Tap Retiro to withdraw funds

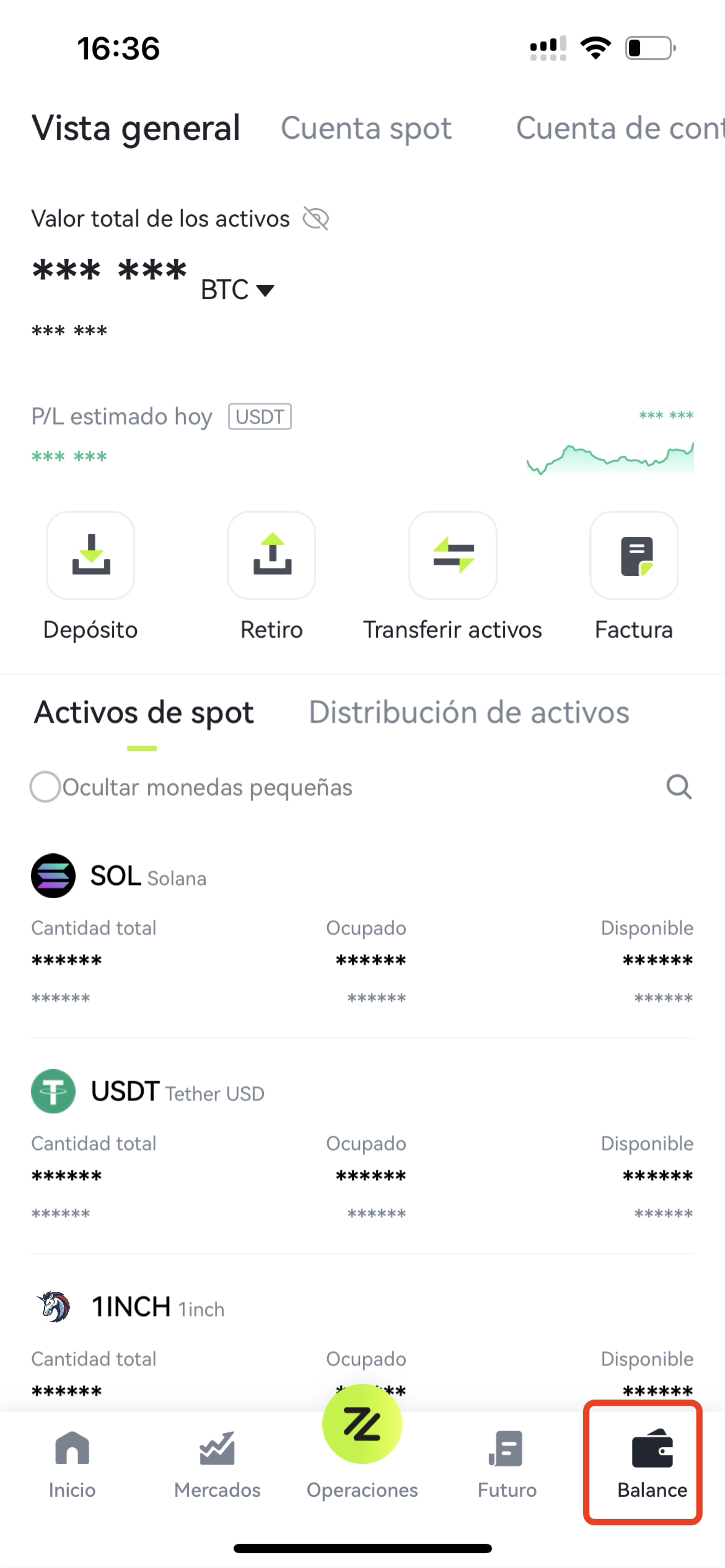click(271, 555)
